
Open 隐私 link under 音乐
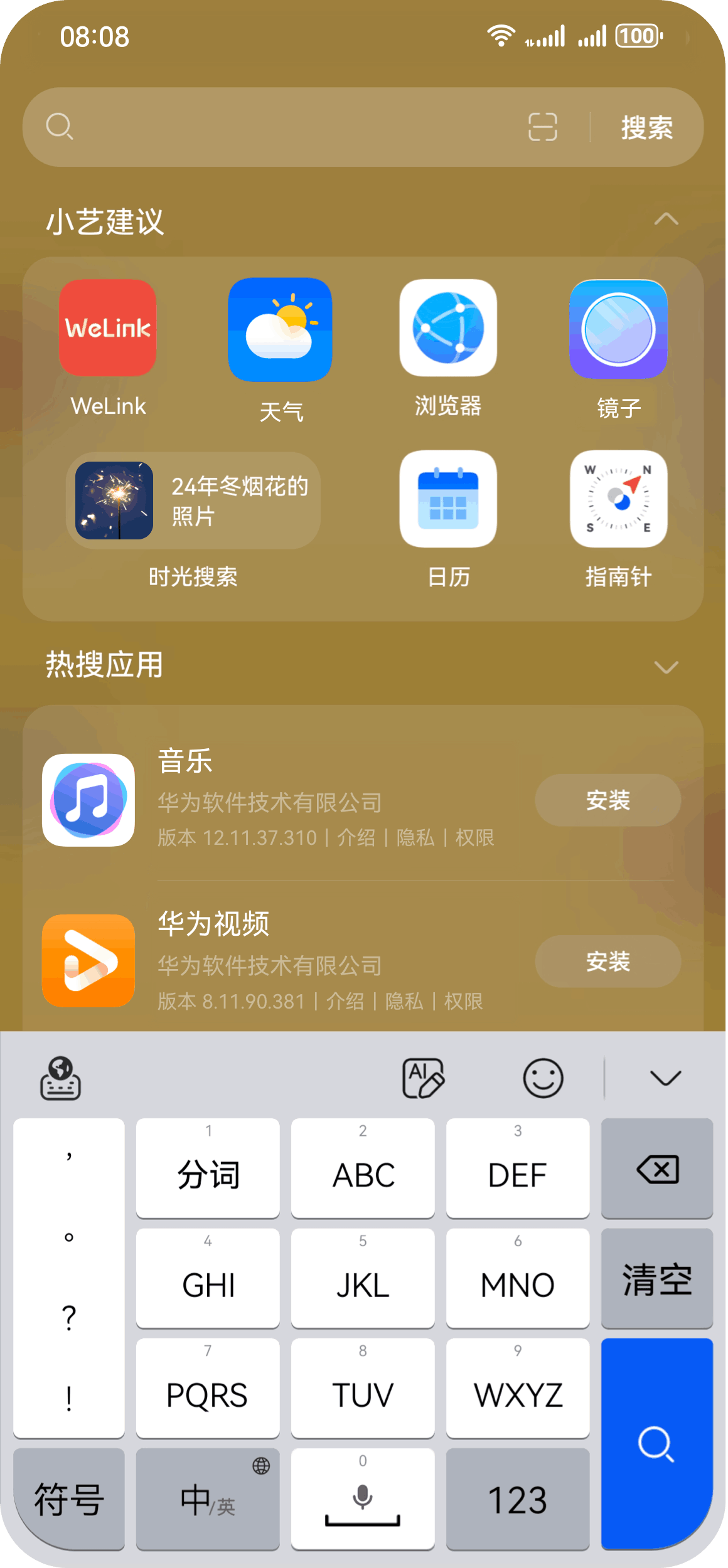[415, 838]
